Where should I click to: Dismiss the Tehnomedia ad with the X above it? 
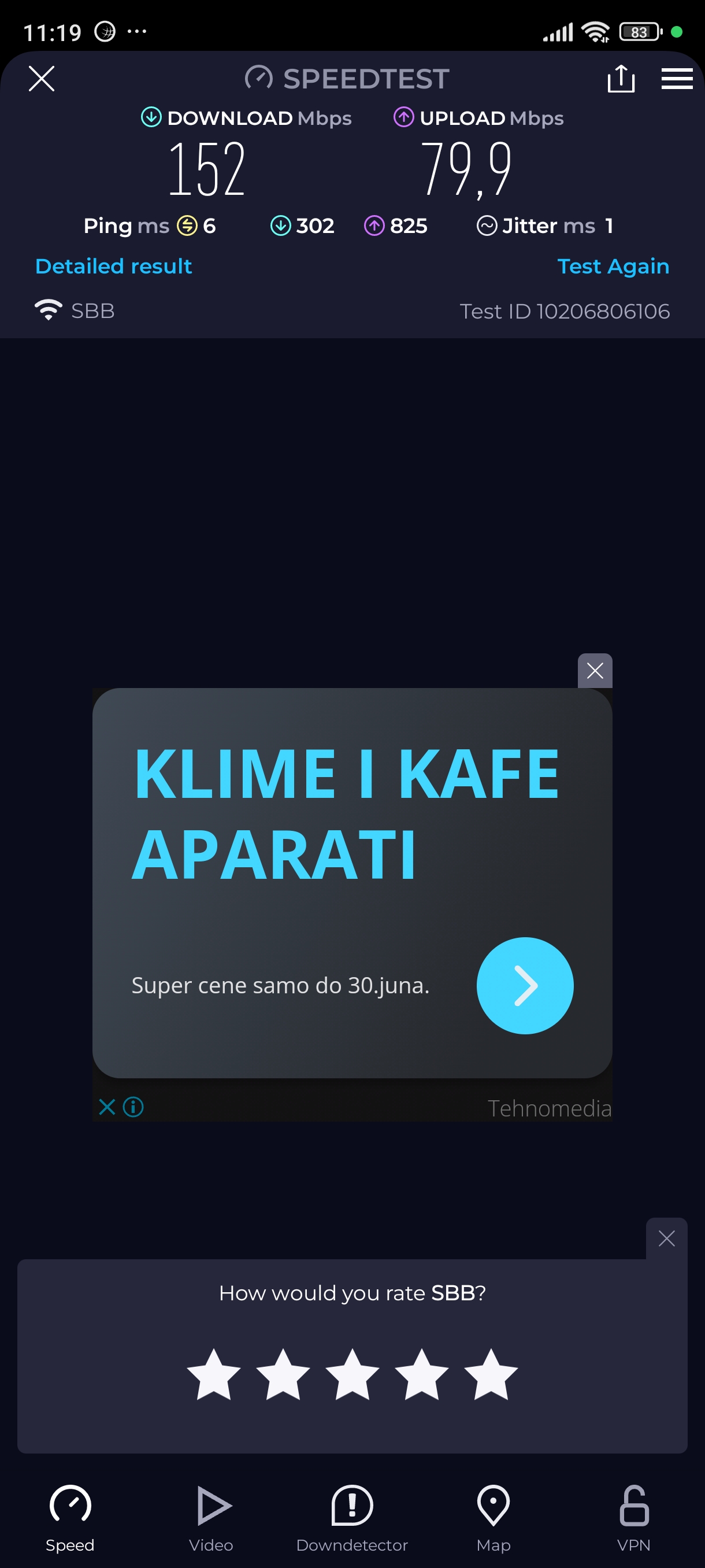tap(594, 671)
